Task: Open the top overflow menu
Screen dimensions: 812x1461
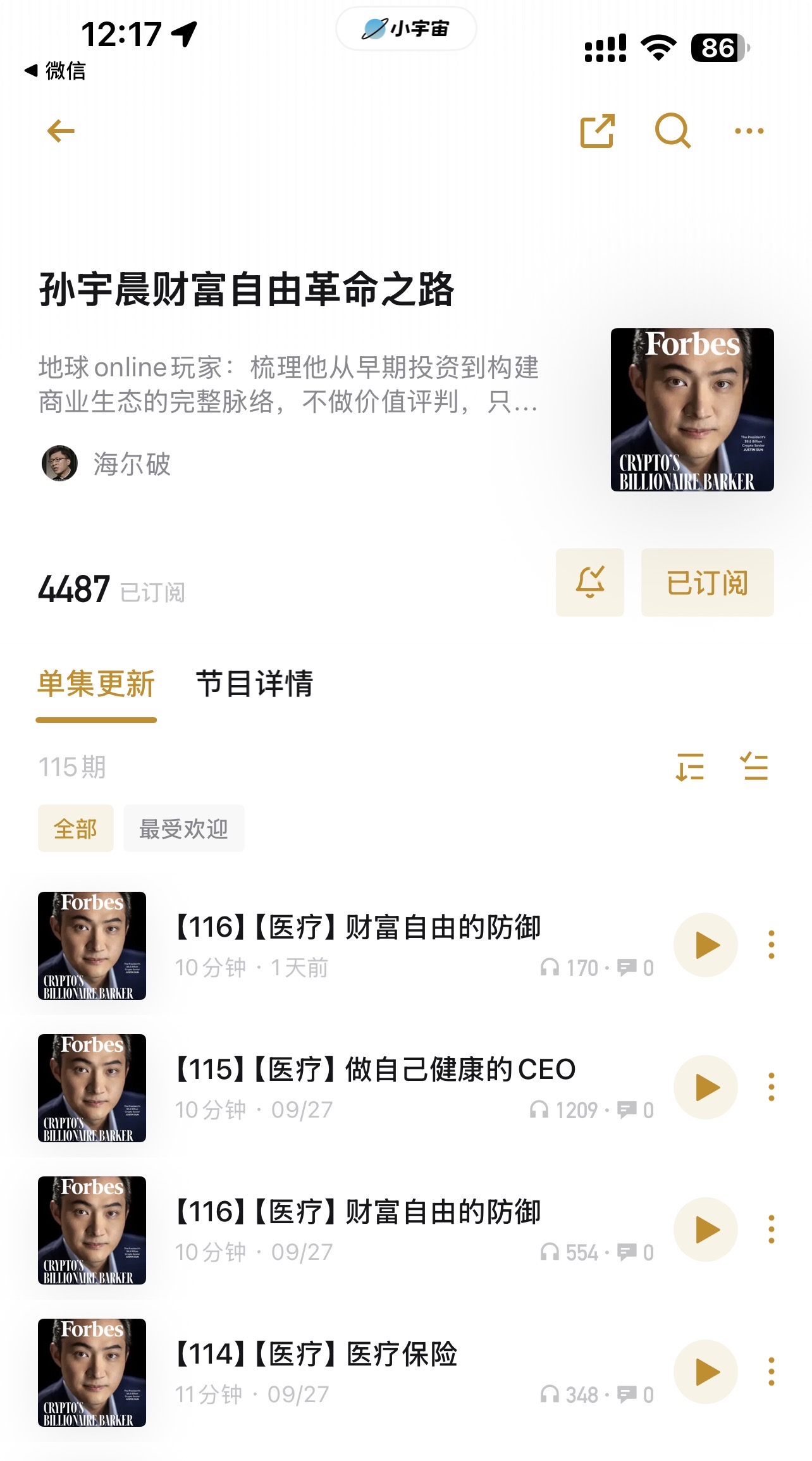Action: (x=749, y=131)
